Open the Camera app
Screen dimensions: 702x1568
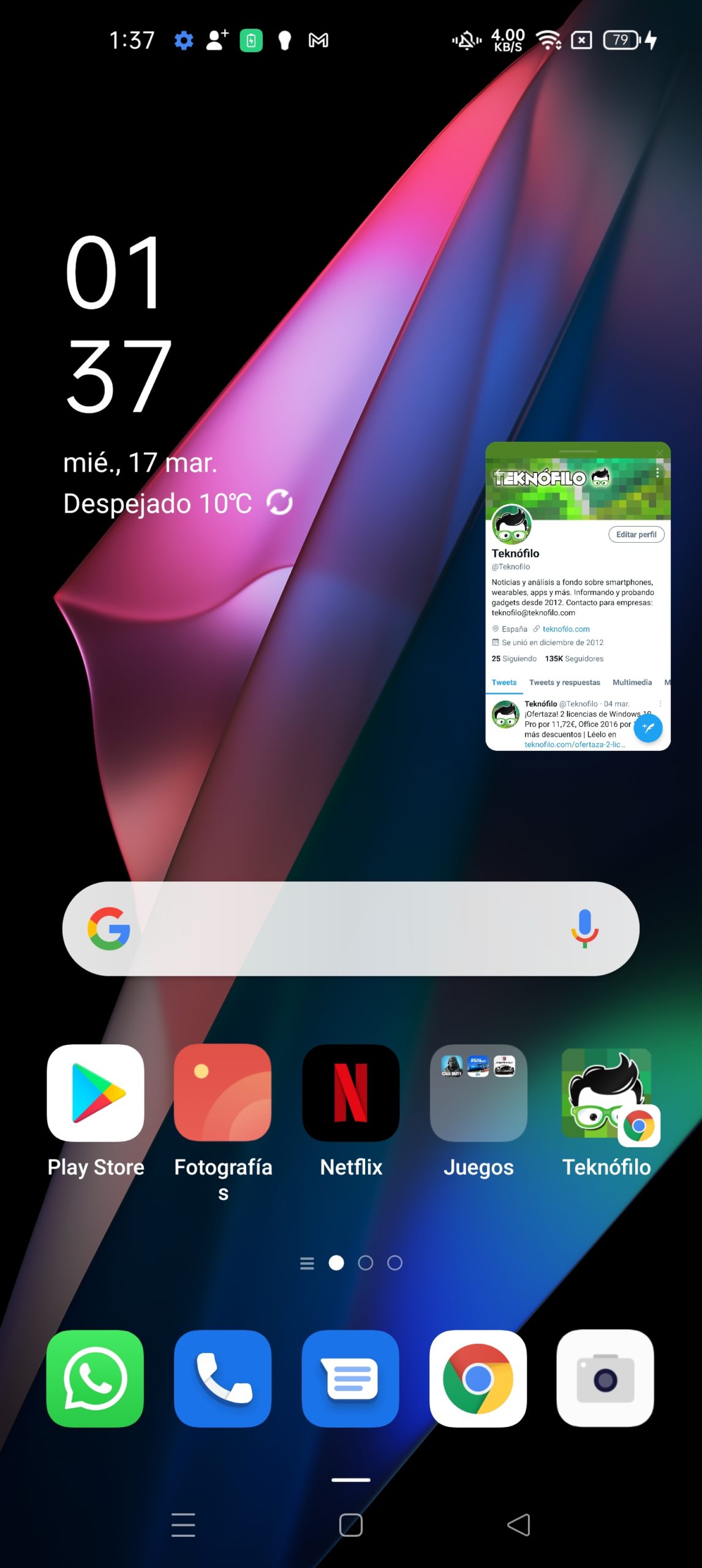click(x=605, y=1378)
